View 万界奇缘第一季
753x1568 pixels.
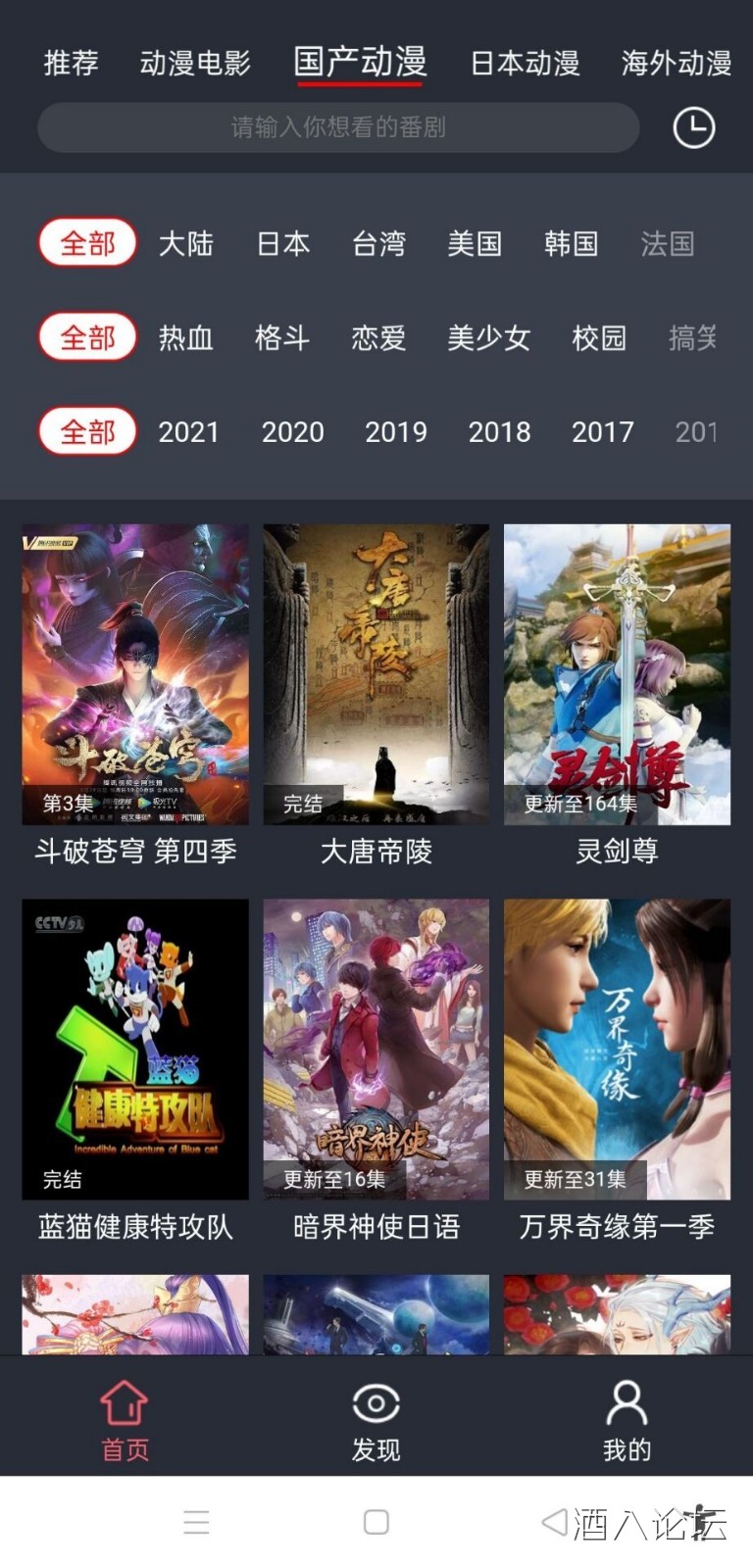click(x=617, y=1049)
